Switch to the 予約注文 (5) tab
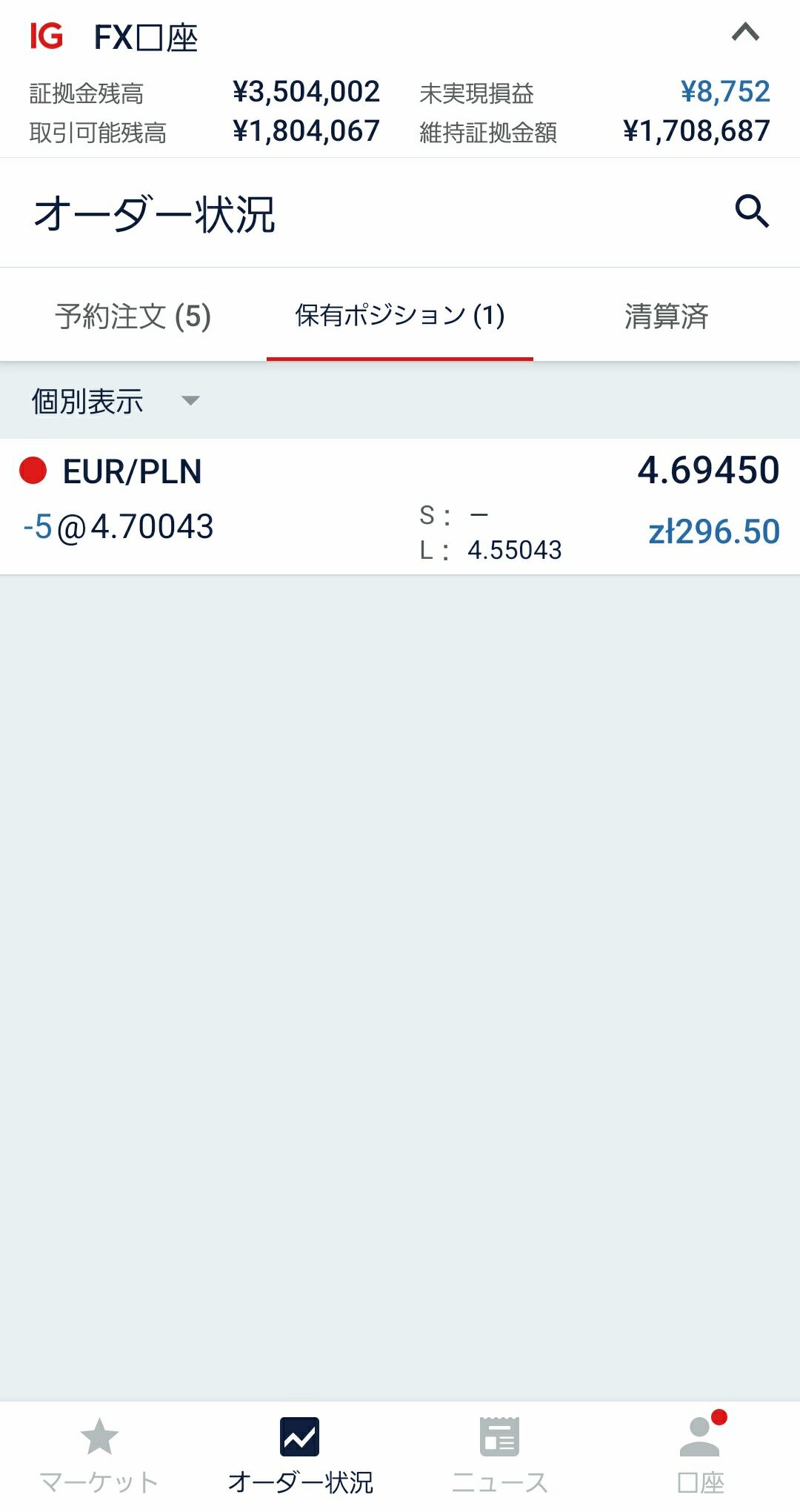Image resolution: width=800 pixels, height=1512 pixels. click(133, 316)
